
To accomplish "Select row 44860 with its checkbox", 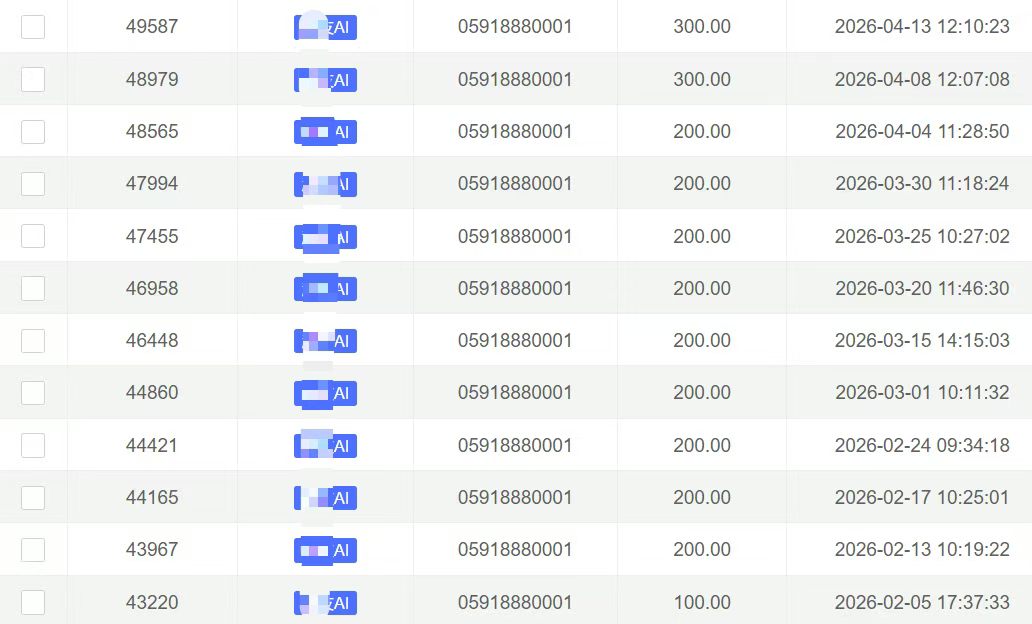I will pyautogui.click(x=33, y=393).
